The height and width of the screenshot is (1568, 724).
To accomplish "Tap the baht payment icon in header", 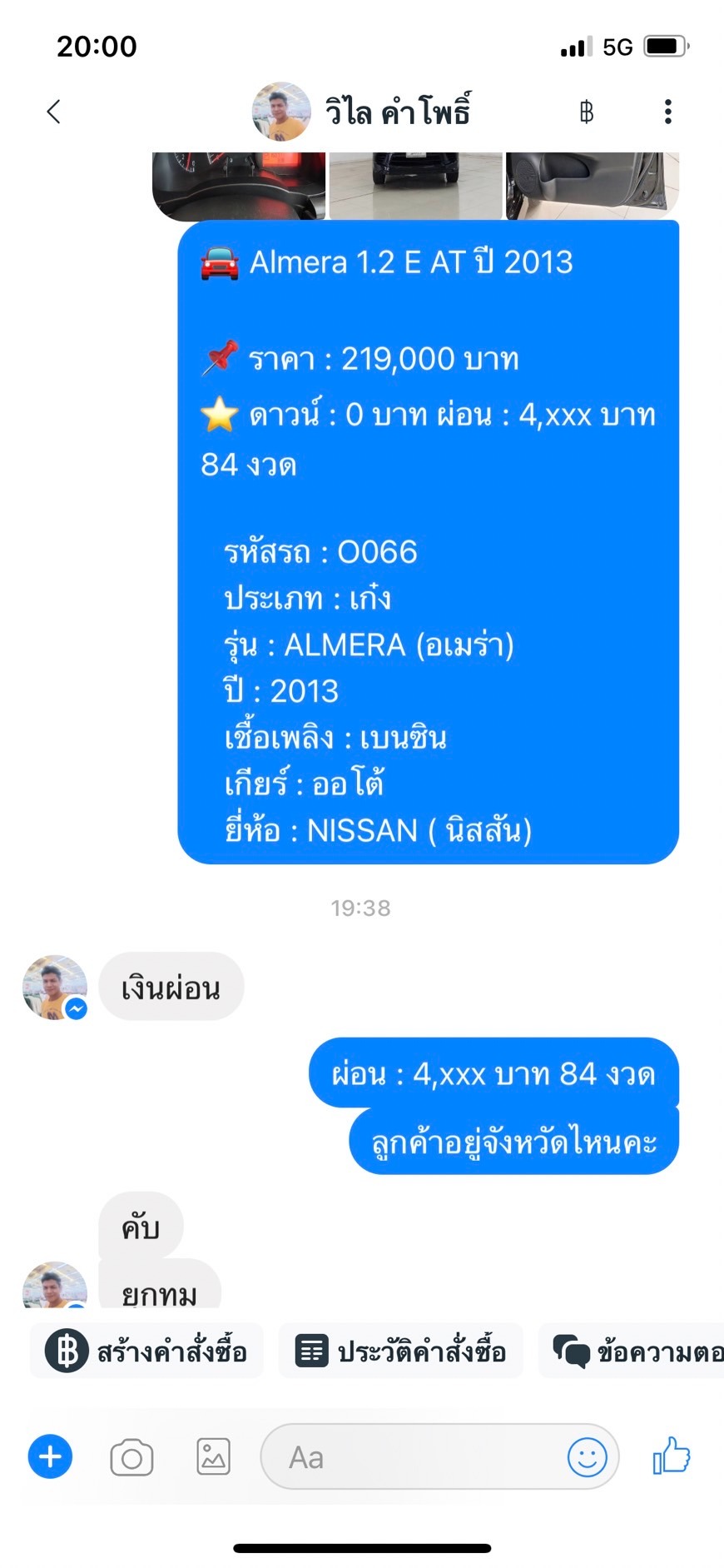I will (x=586, y=112).
